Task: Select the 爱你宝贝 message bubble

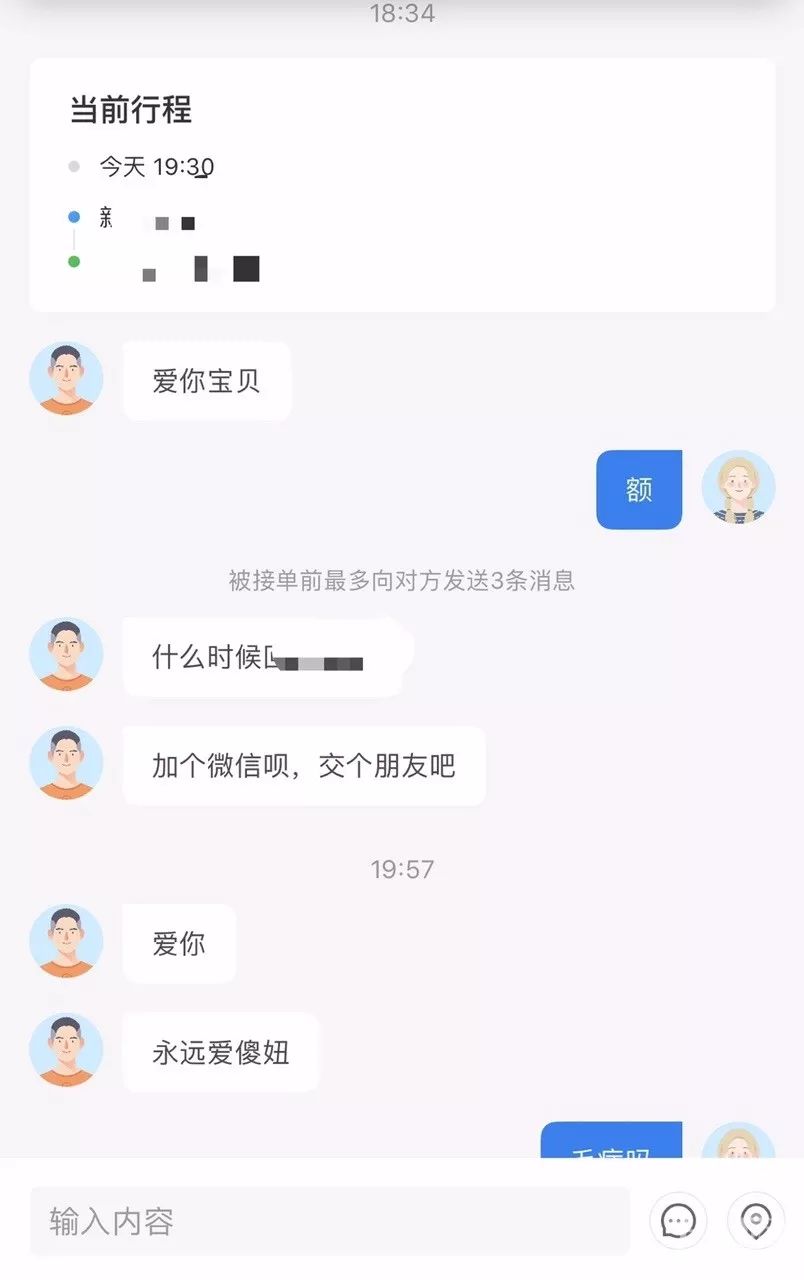Action: pos(206,380)
